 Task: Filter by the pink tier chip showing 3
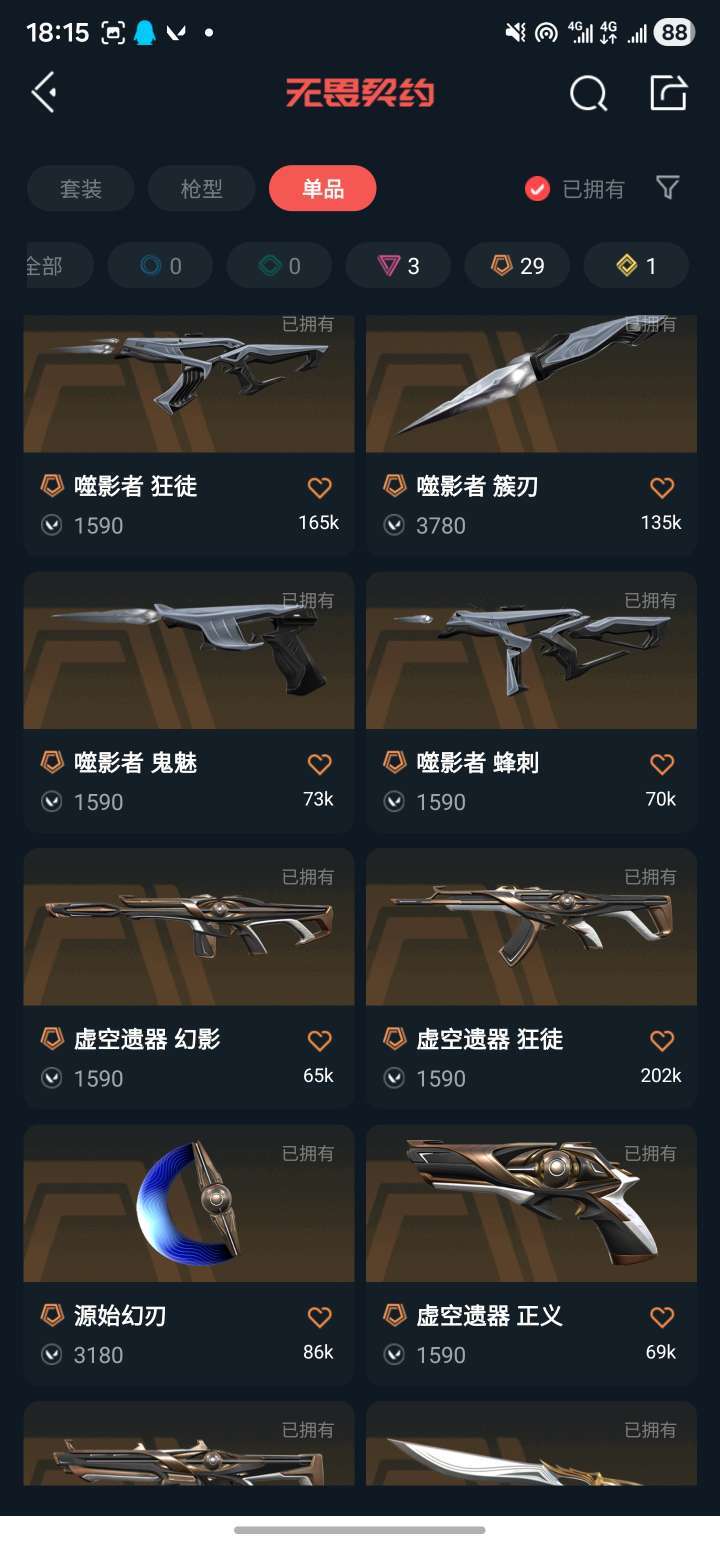(398, 266)
